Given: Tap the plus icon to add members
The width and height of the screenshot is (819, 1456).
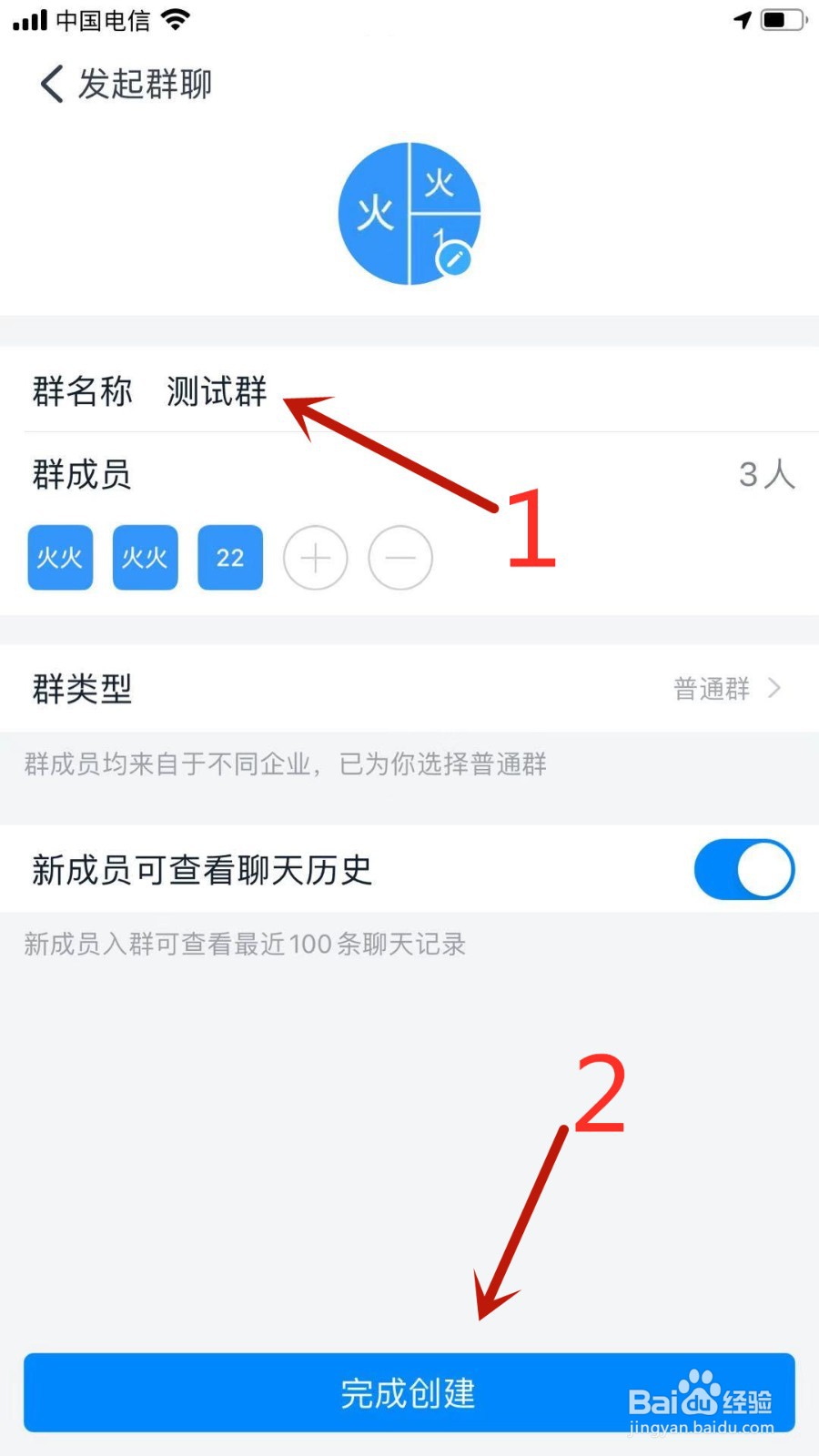Looking at the screenshot, I should (x=315, y=558).
